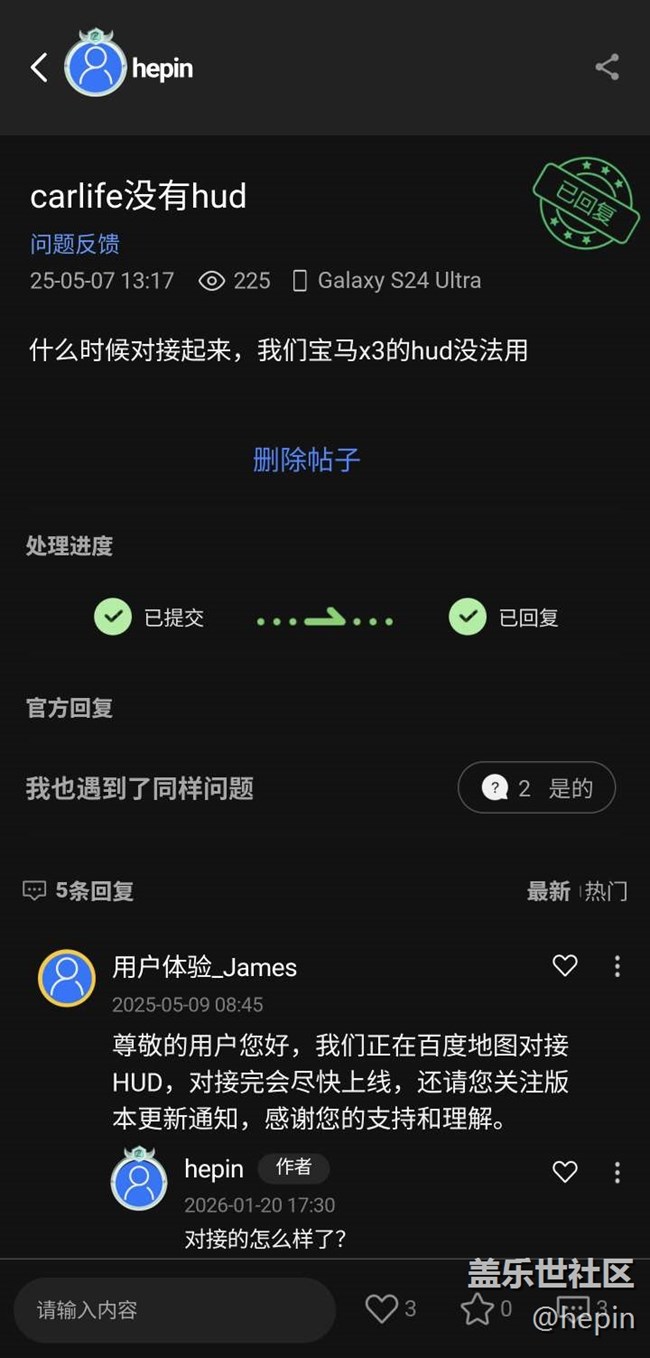Open the 问题反馈 category link
The image size is (650, 1358).
(x=75, y=244)
